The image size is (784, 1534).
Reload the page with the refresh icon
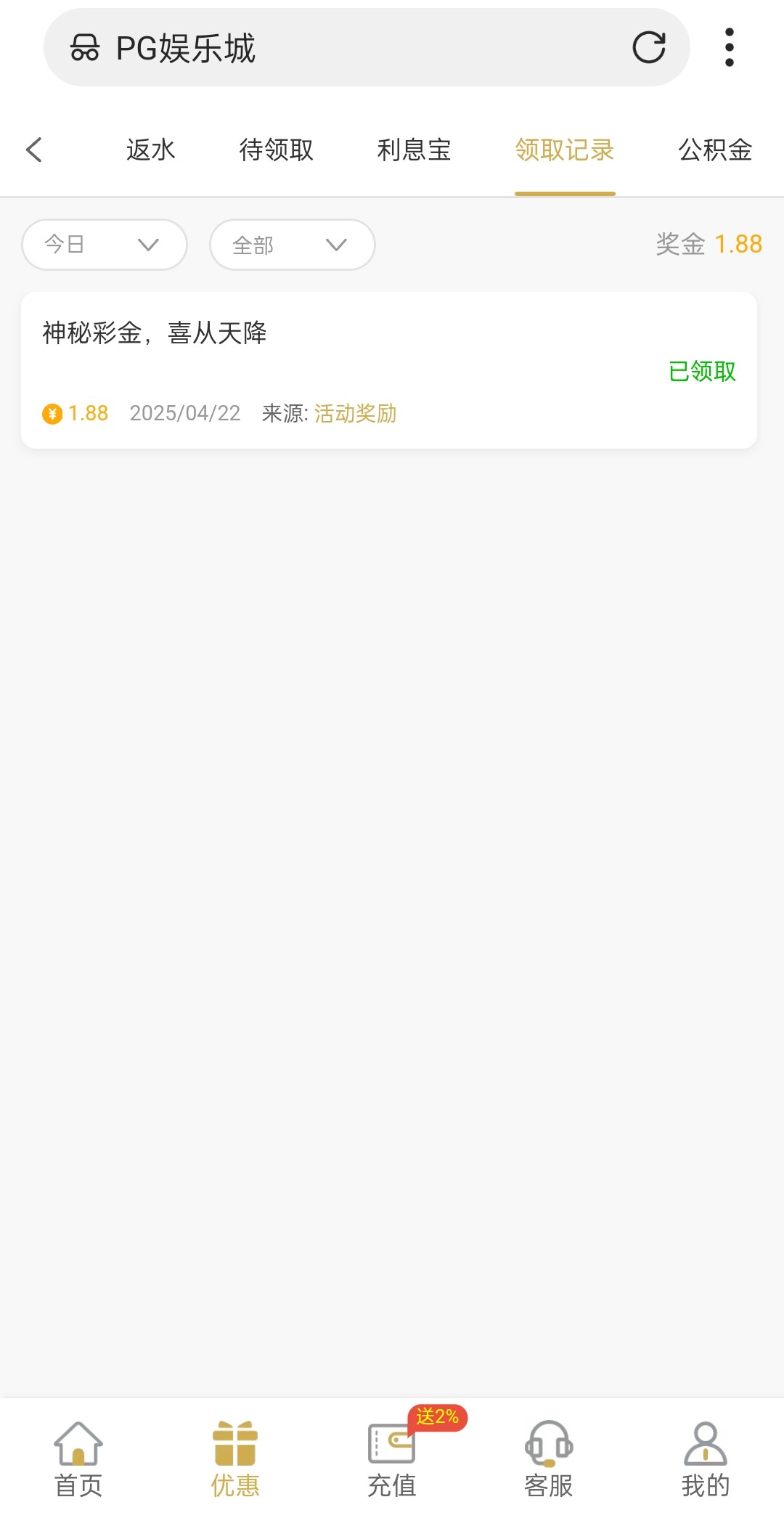[648, 48]
